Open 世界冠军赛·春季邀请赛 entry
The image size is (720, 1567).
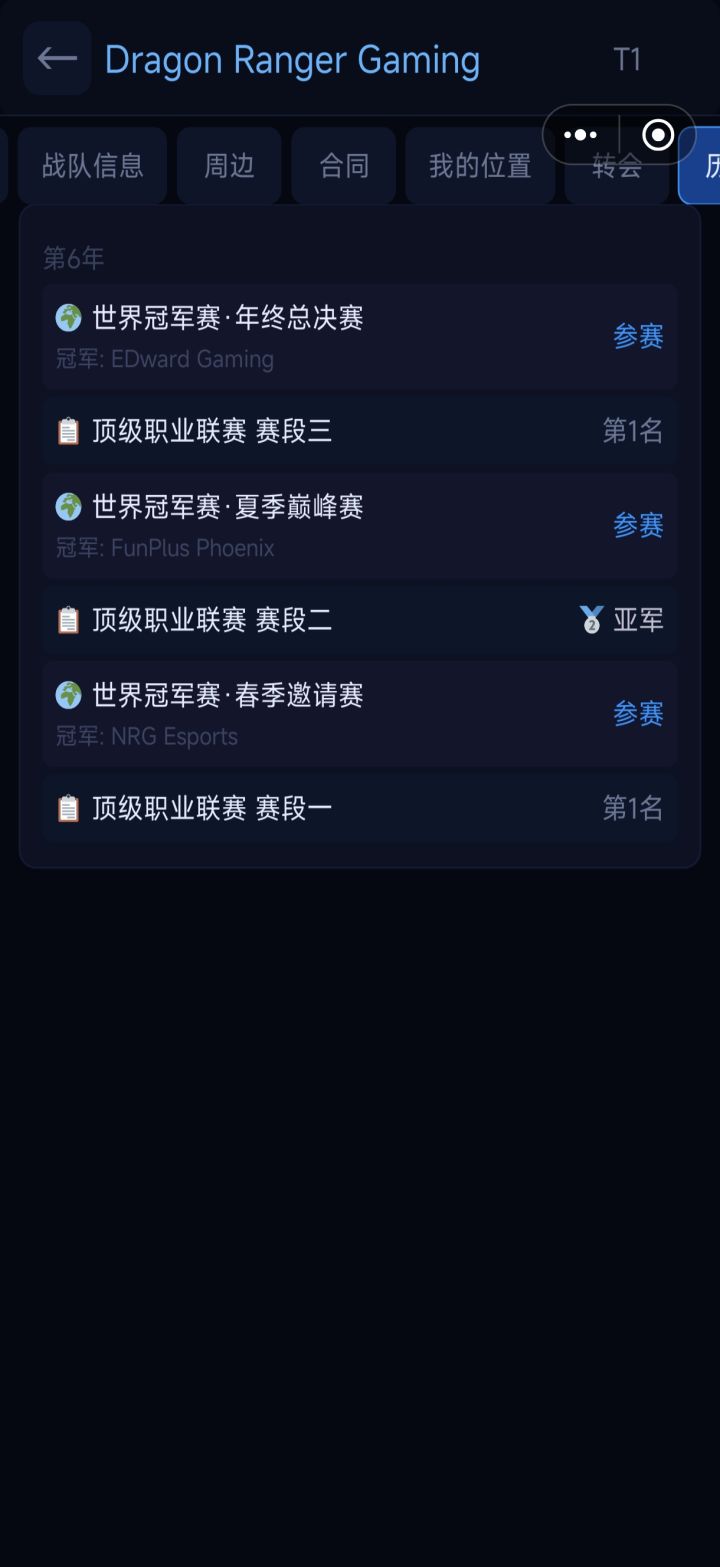359,714
